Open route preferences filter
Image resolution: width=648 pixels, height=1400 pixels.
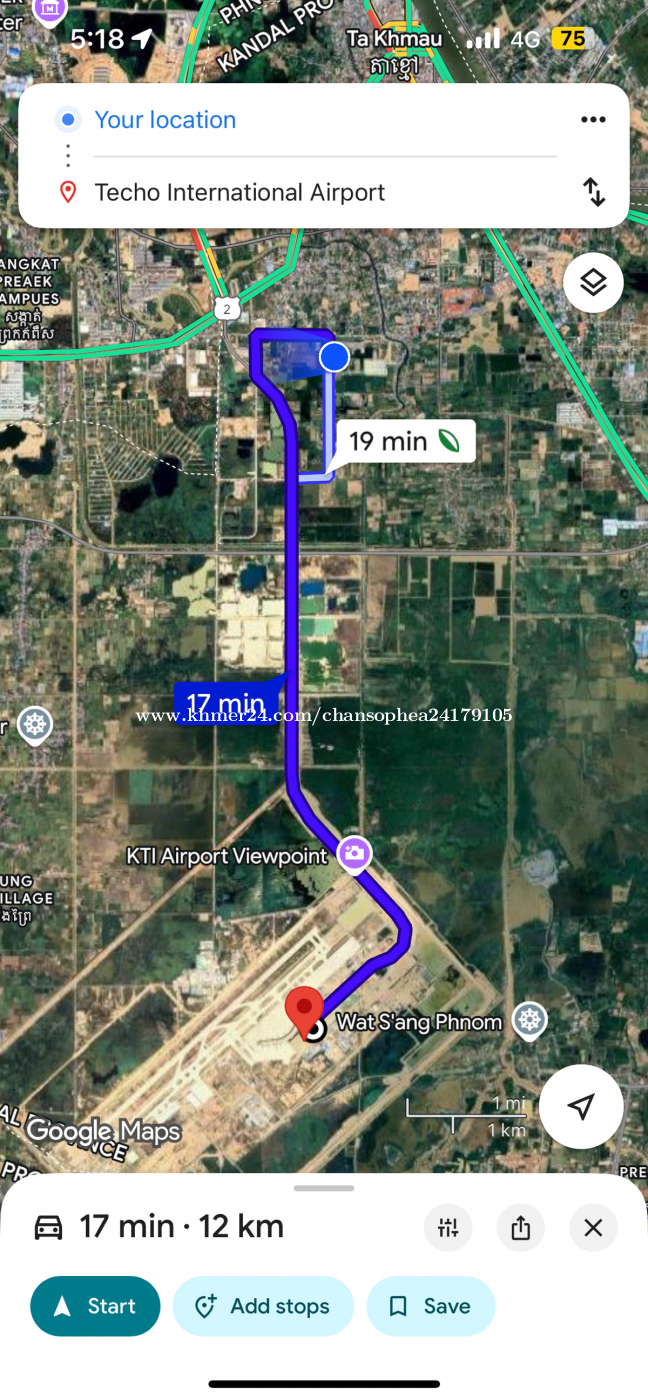coord(448,1227)
